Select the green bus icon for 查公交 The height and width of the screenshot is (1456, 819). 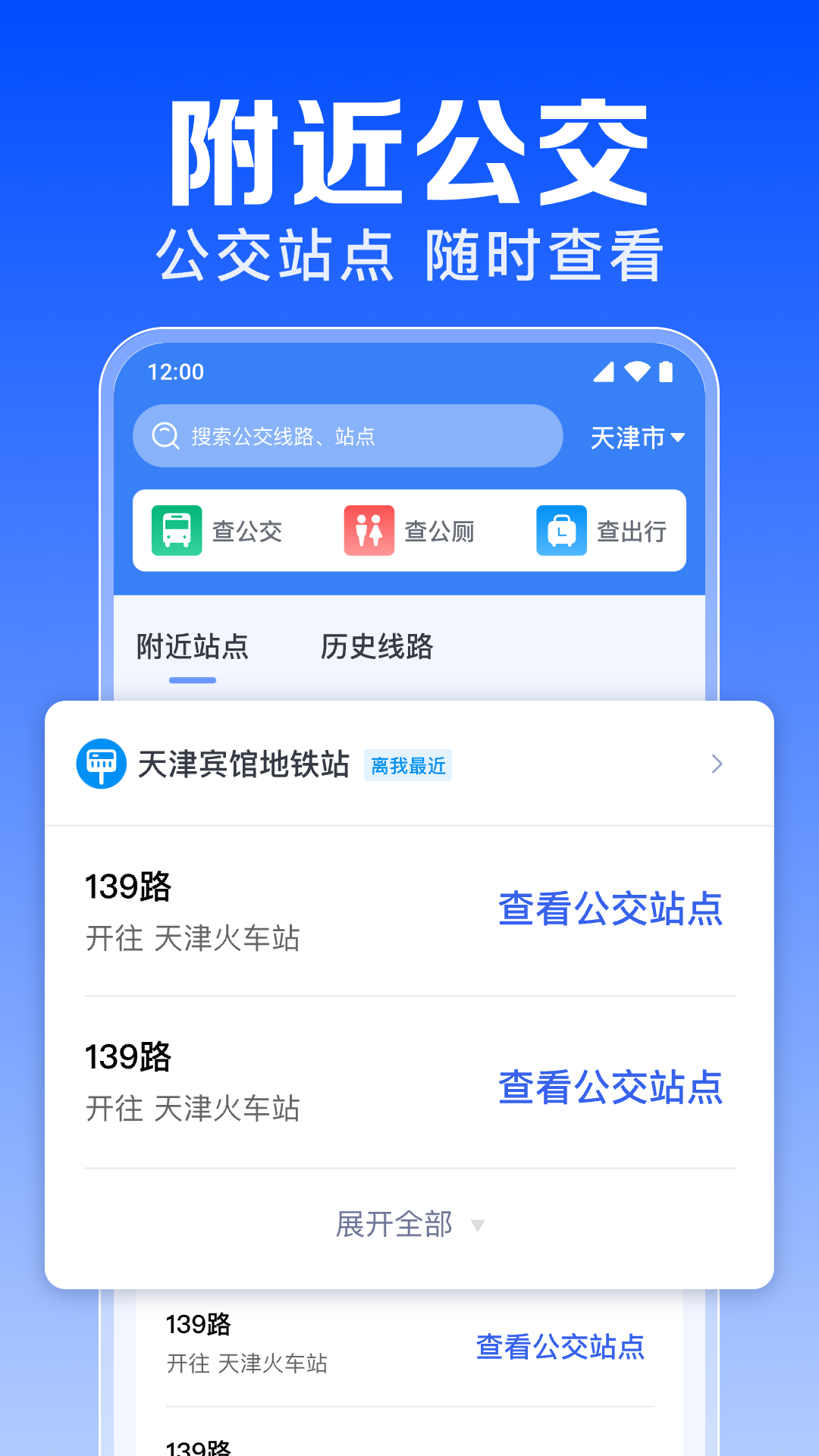pyautogui.click(x=177, y=532)
